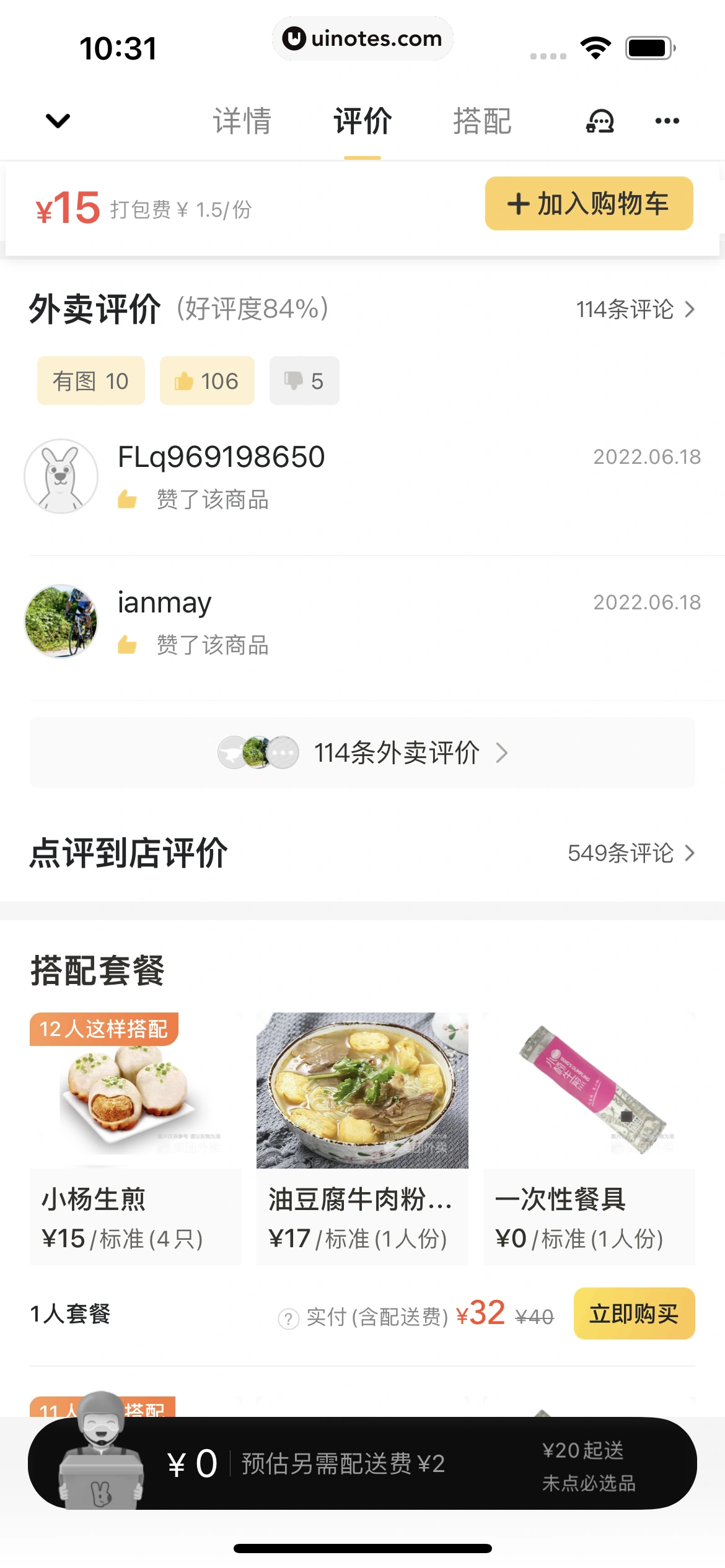The height and width of the screenshot is (1568, 725).
Task: Toggle the 有图 10 review filter
Action: pos(90,380)
